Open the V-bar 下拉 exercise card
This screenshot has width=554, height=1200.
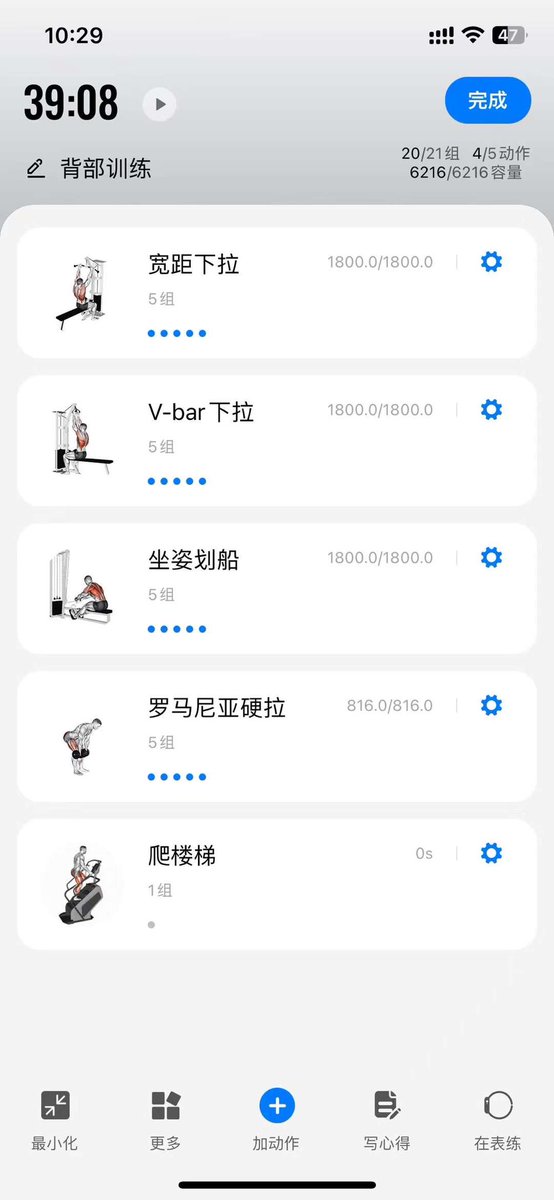click(277, 441)
